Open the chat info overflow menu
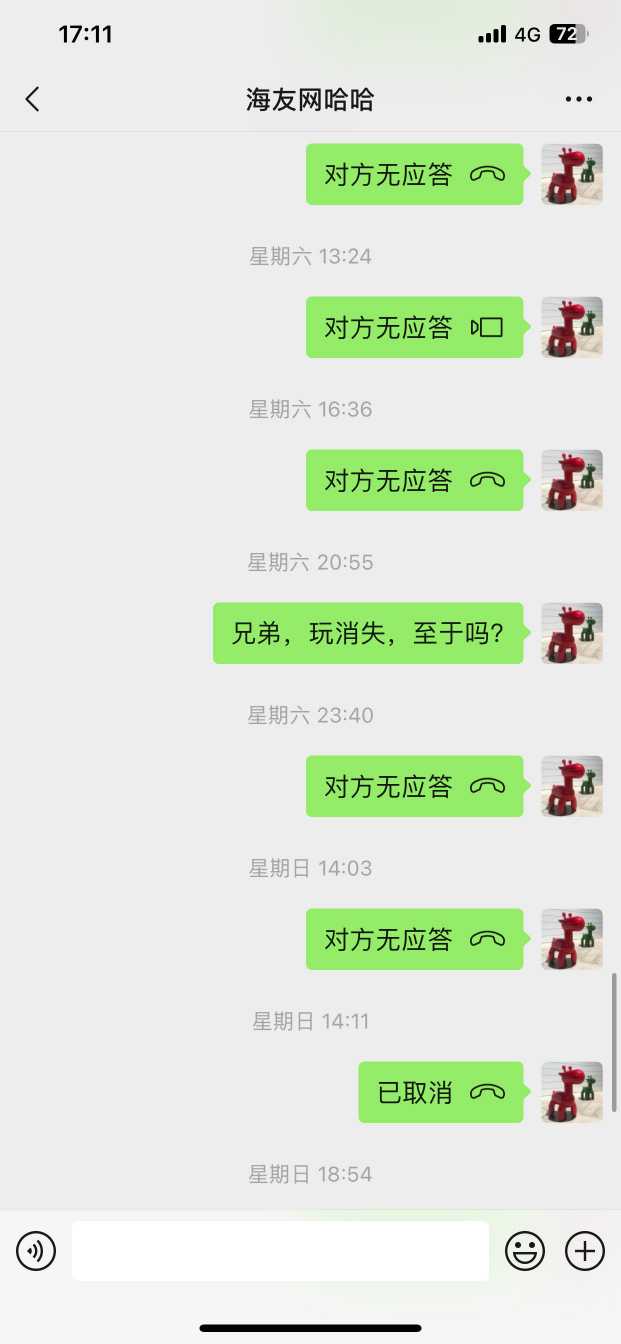Image resolution: width=621 pixels, height=1344 pixels. [x=578, y=99]
